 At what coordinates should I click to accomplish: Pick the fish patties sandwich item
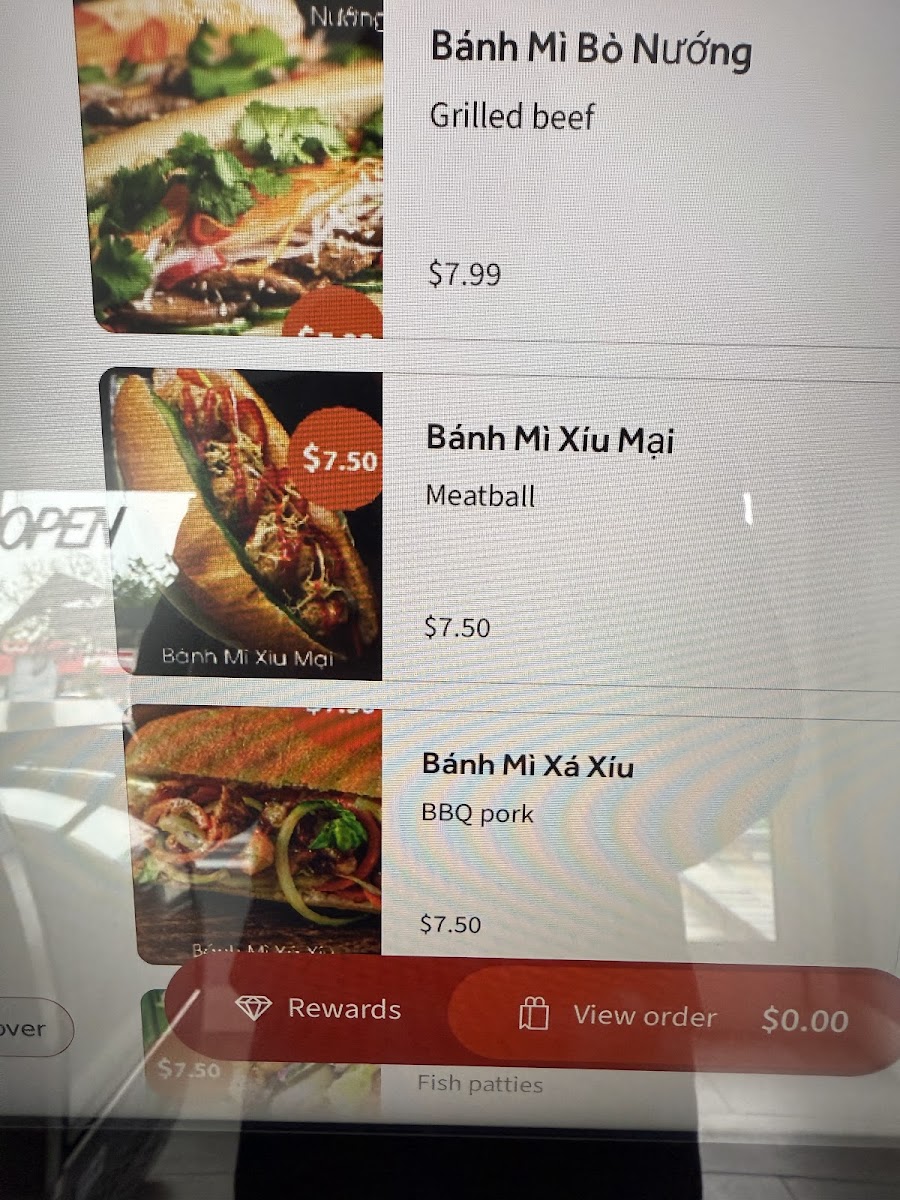(480, 1085)
